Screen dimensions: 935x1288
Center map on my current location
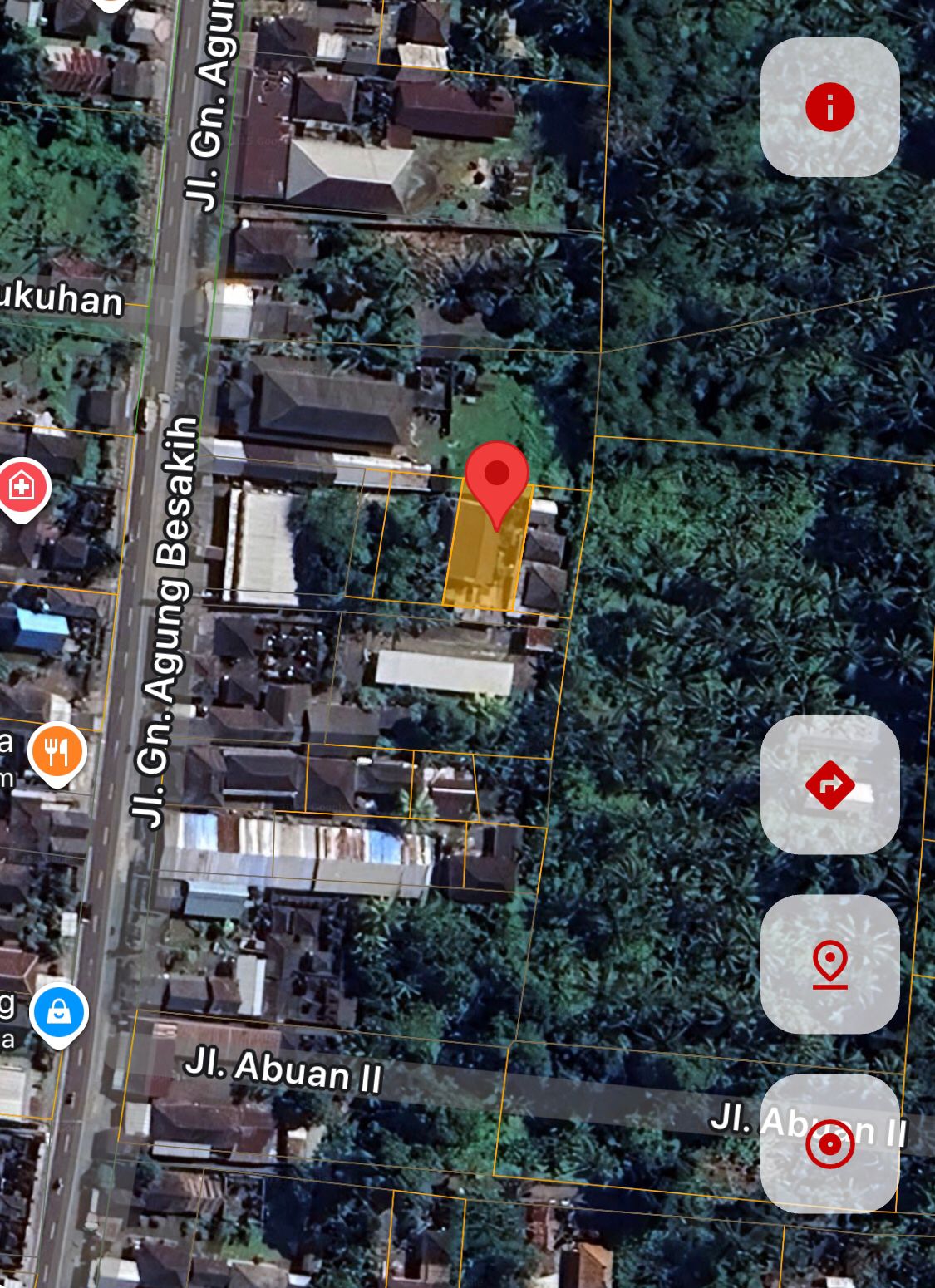pyautogui.click(x=829, y=1143)
